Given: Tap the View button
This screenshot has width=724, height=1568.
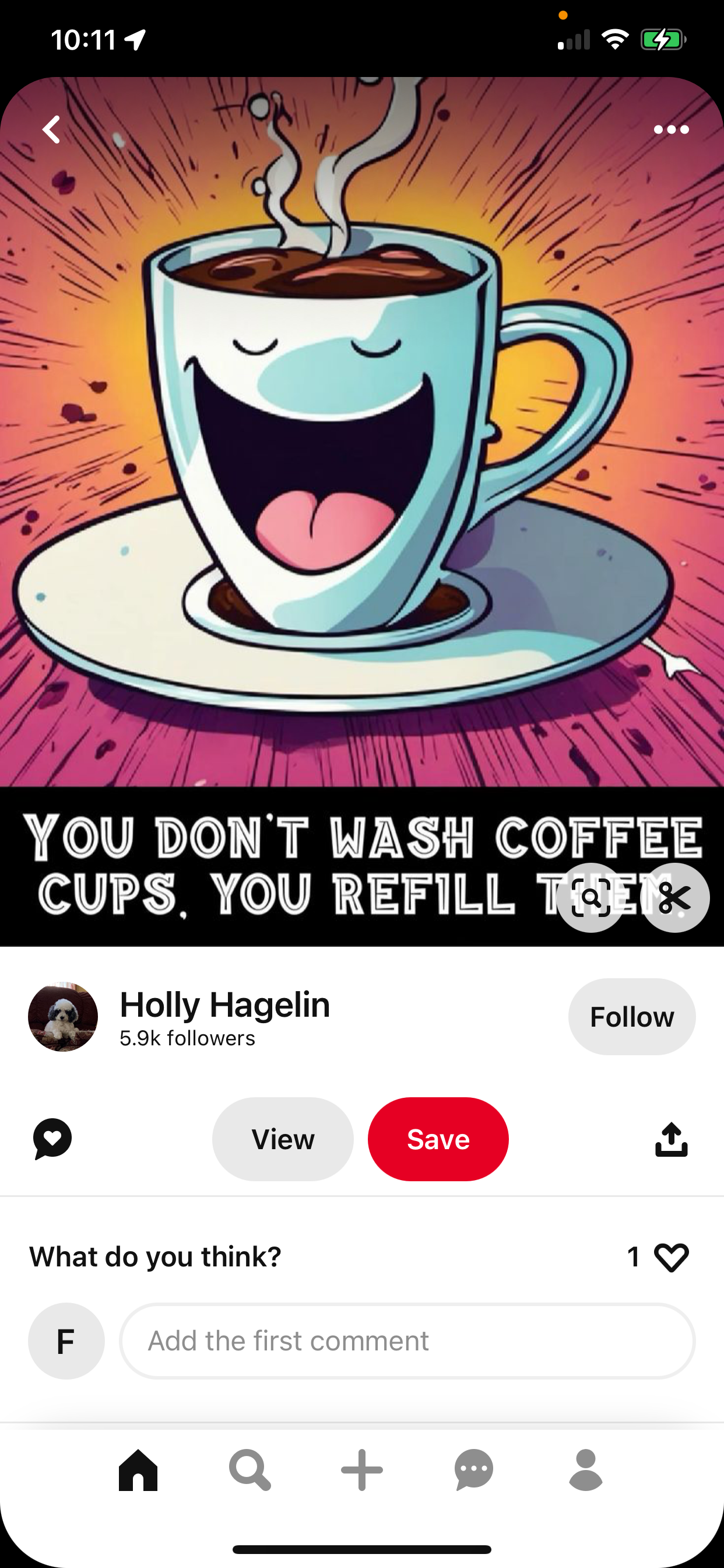Looking at the screenshot, I should click(x=283, y=1139).
